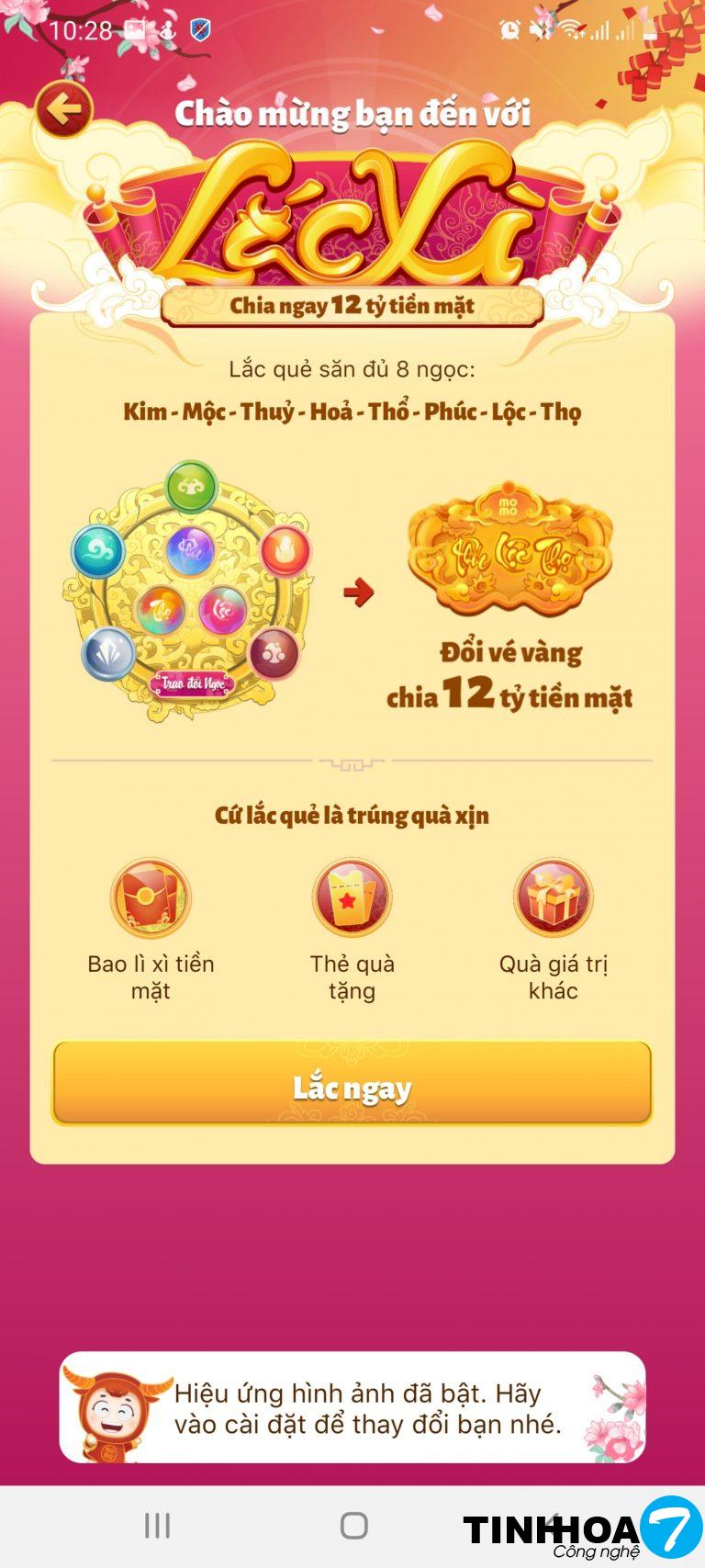Viewport: 705px width, 1568px height.
Task: Go back using the gold arrow
Action: pos(64,110)
